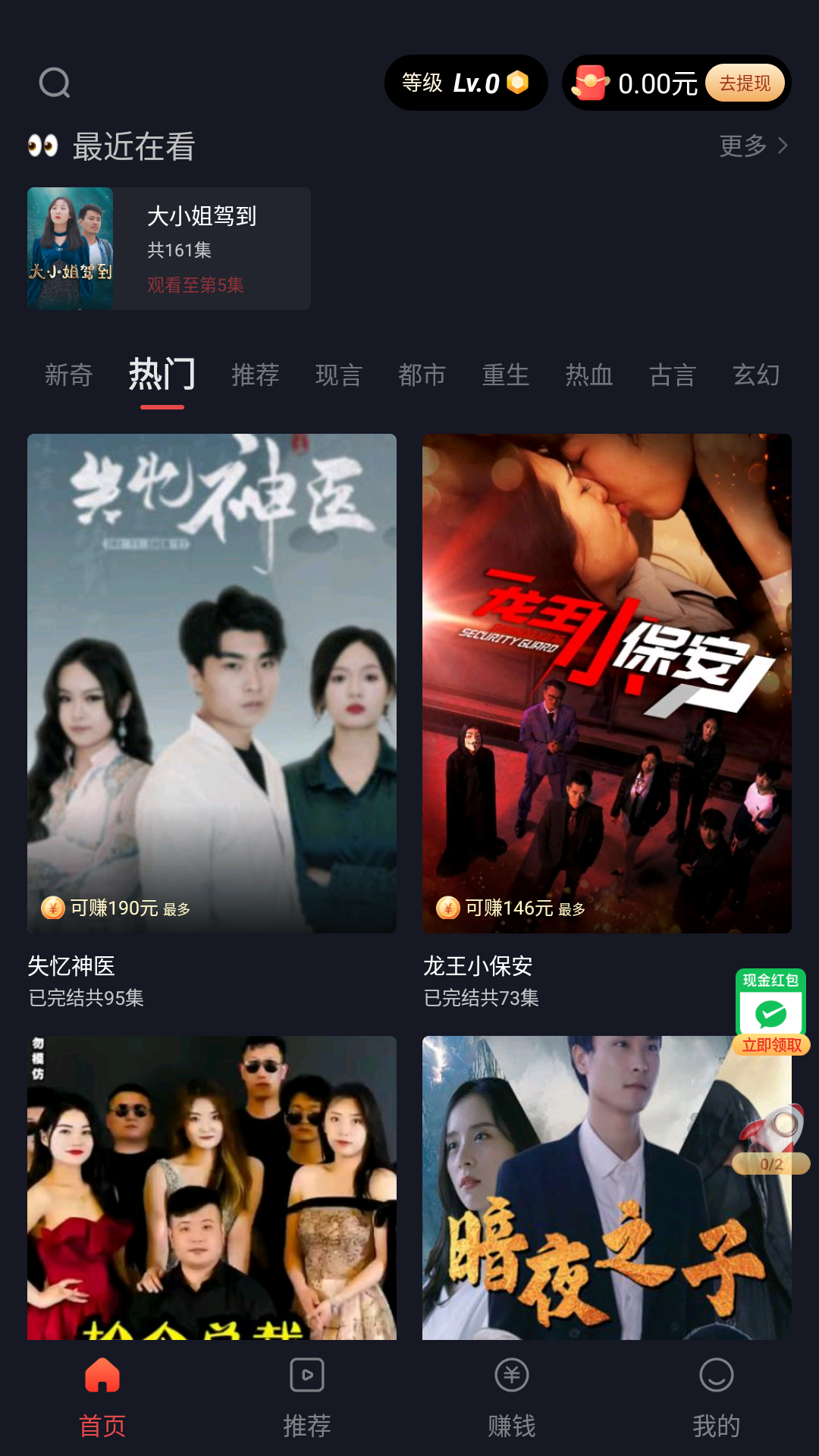Open the search icon at top left
Viewport: 819px width, 1456px height.
(53, 83)
